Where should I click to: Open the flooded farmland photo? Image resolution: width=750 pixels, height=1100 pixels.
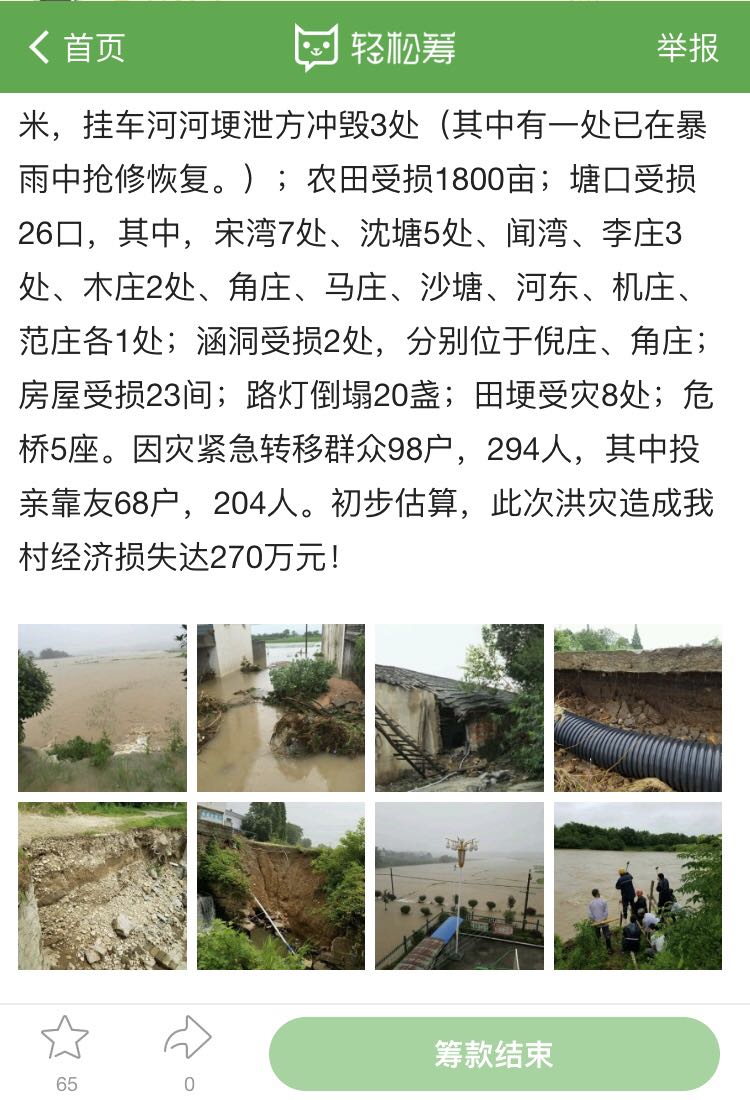(102, 708)
